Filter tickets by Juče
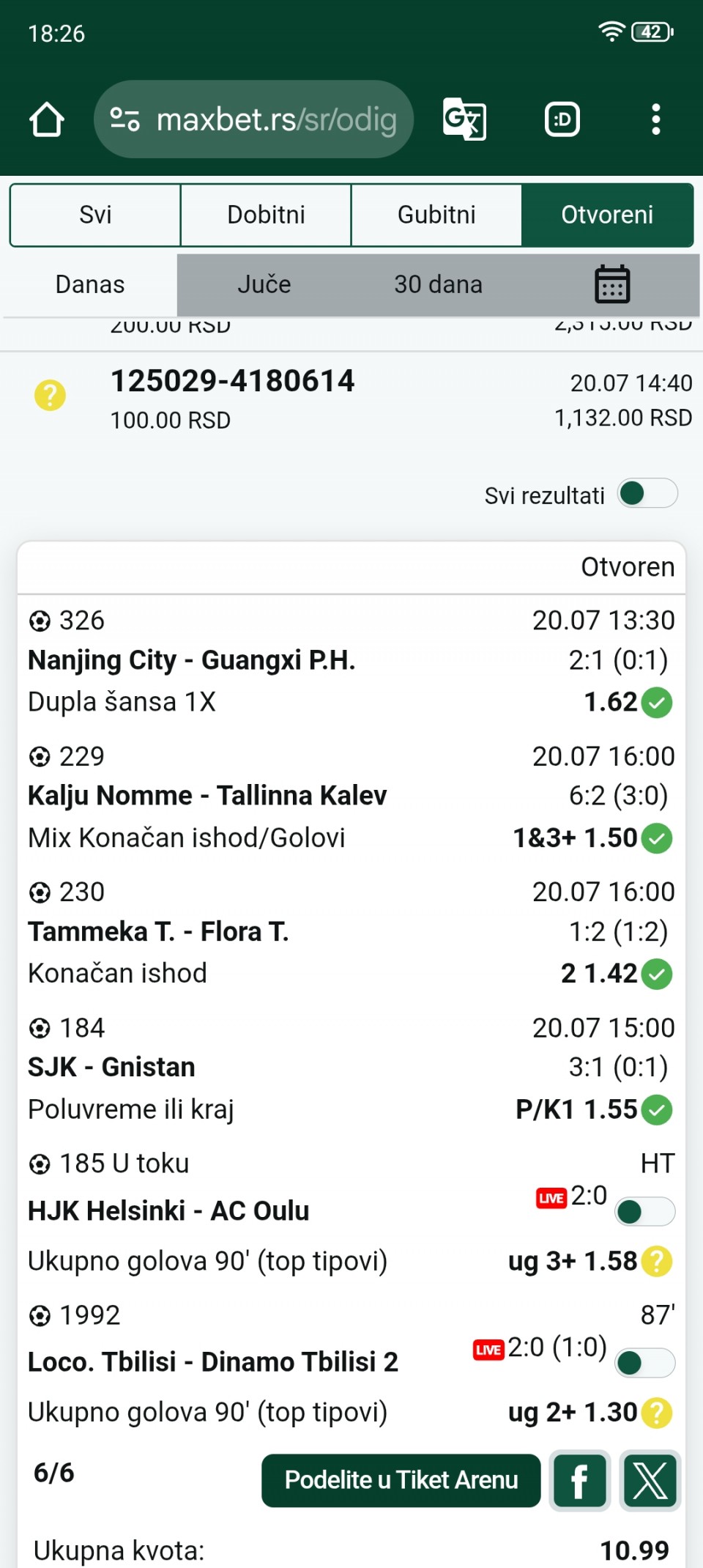Viewport: 703px width, 1568px height. 264,284
